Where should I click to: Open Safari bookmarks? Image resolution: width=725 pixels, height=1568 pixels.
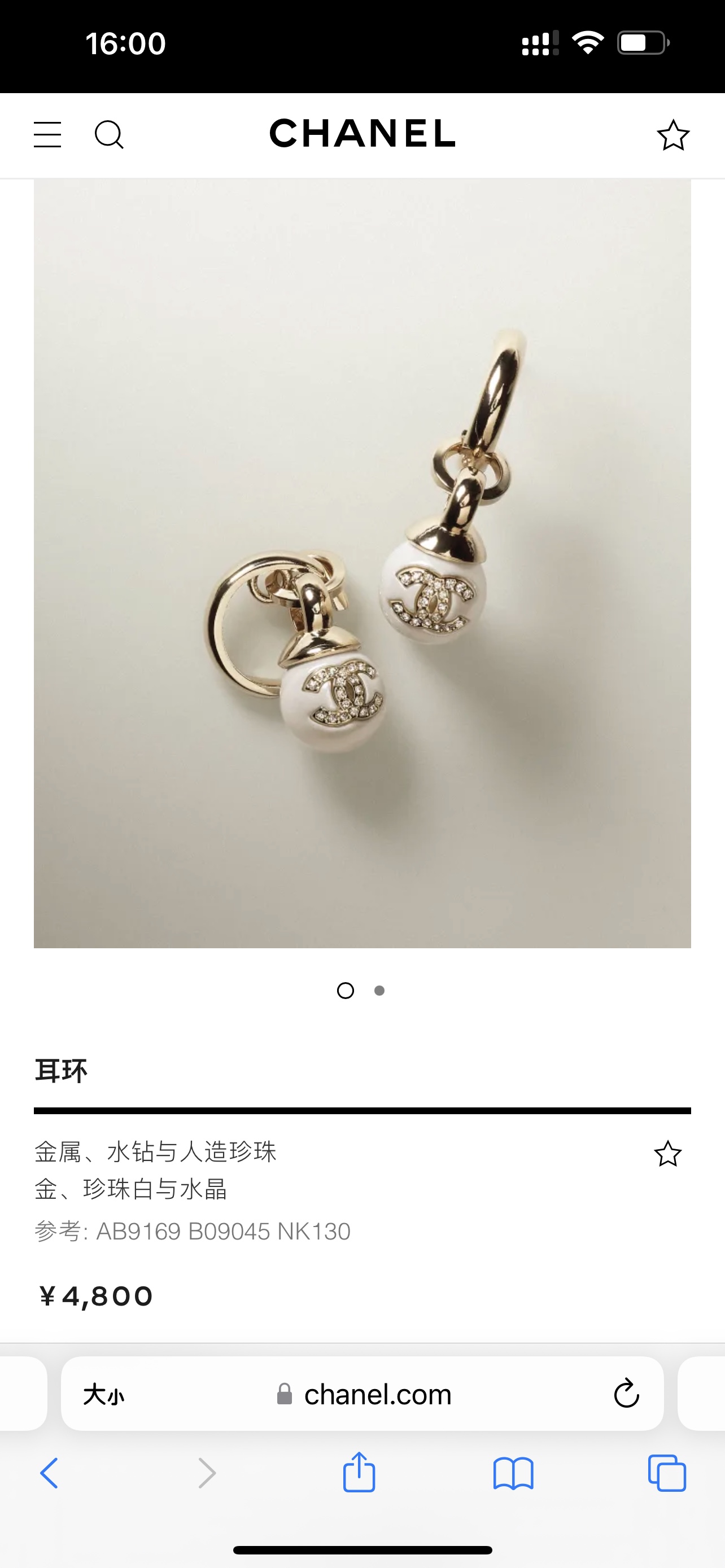click(513, 1473)
